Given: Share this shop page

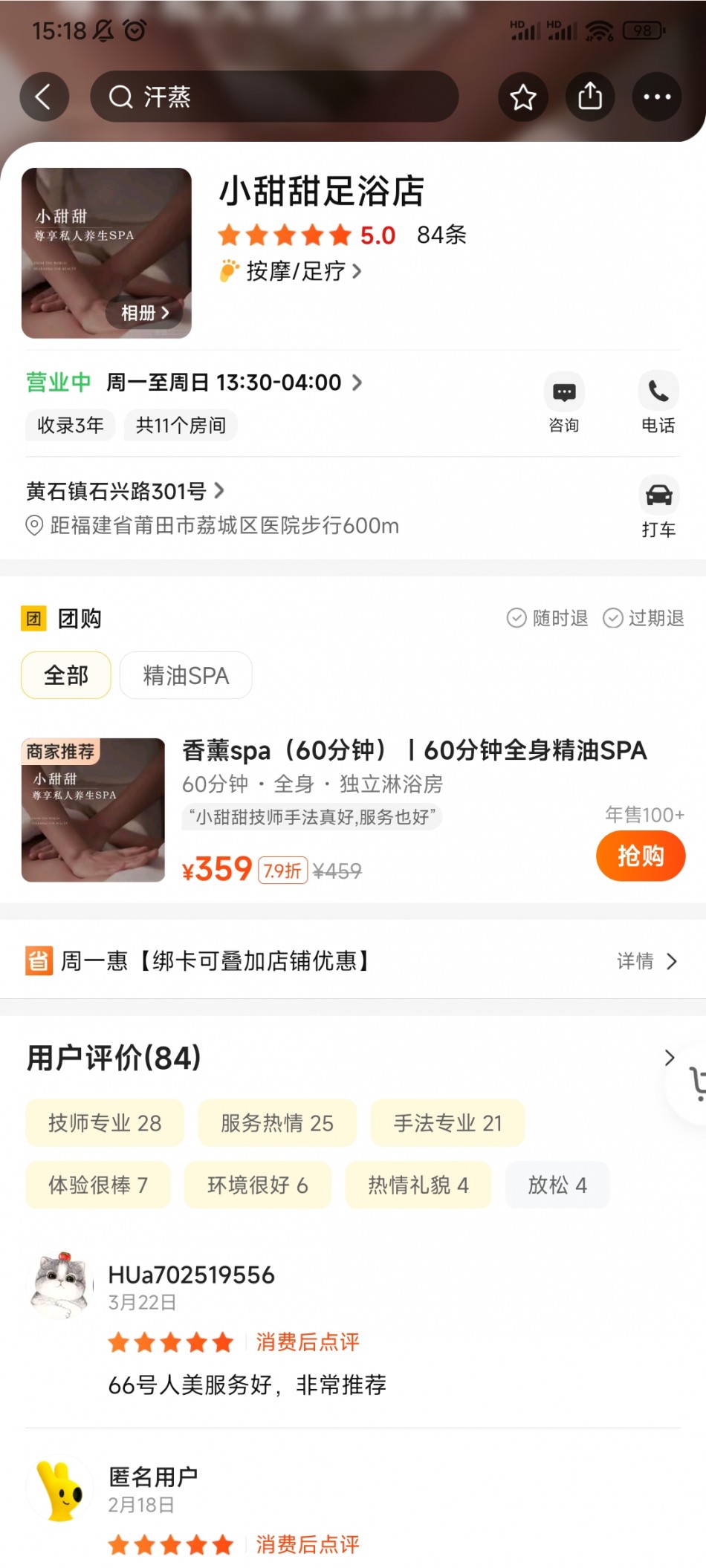Looking at the screenshot, I should coord(590,97).
